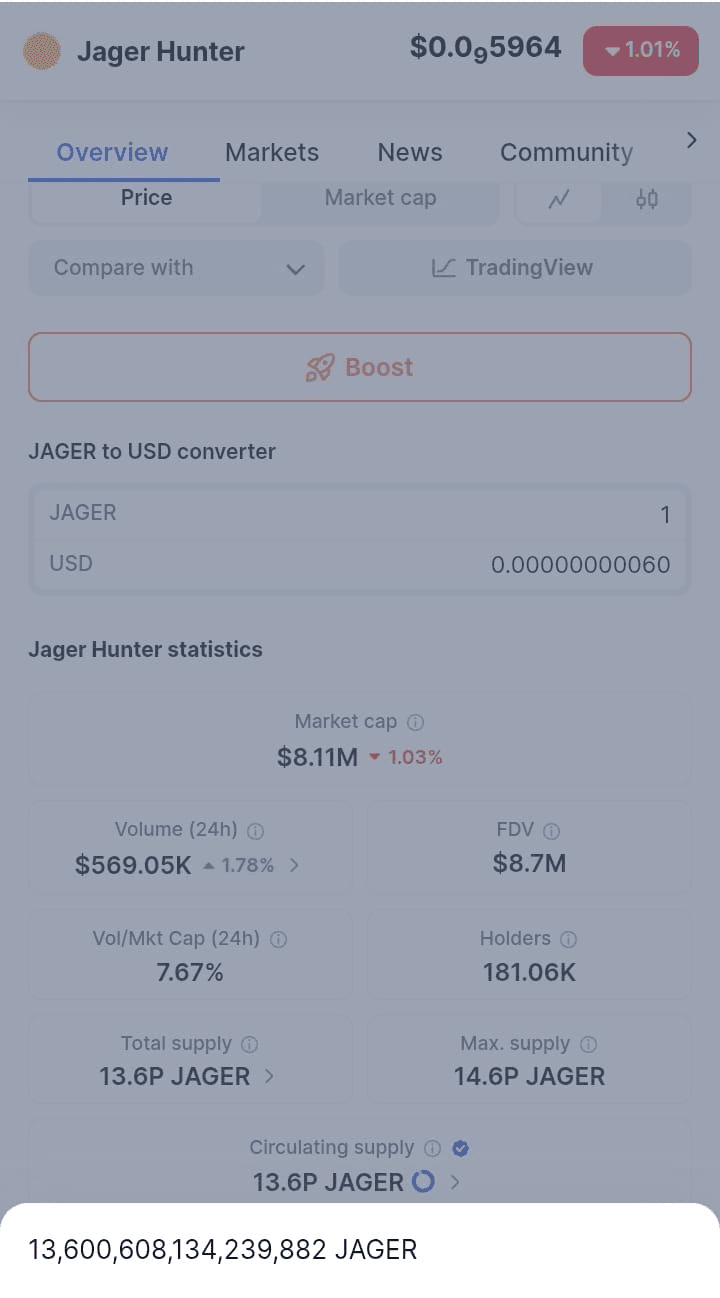Open the News tab

[x=410, y=153]
